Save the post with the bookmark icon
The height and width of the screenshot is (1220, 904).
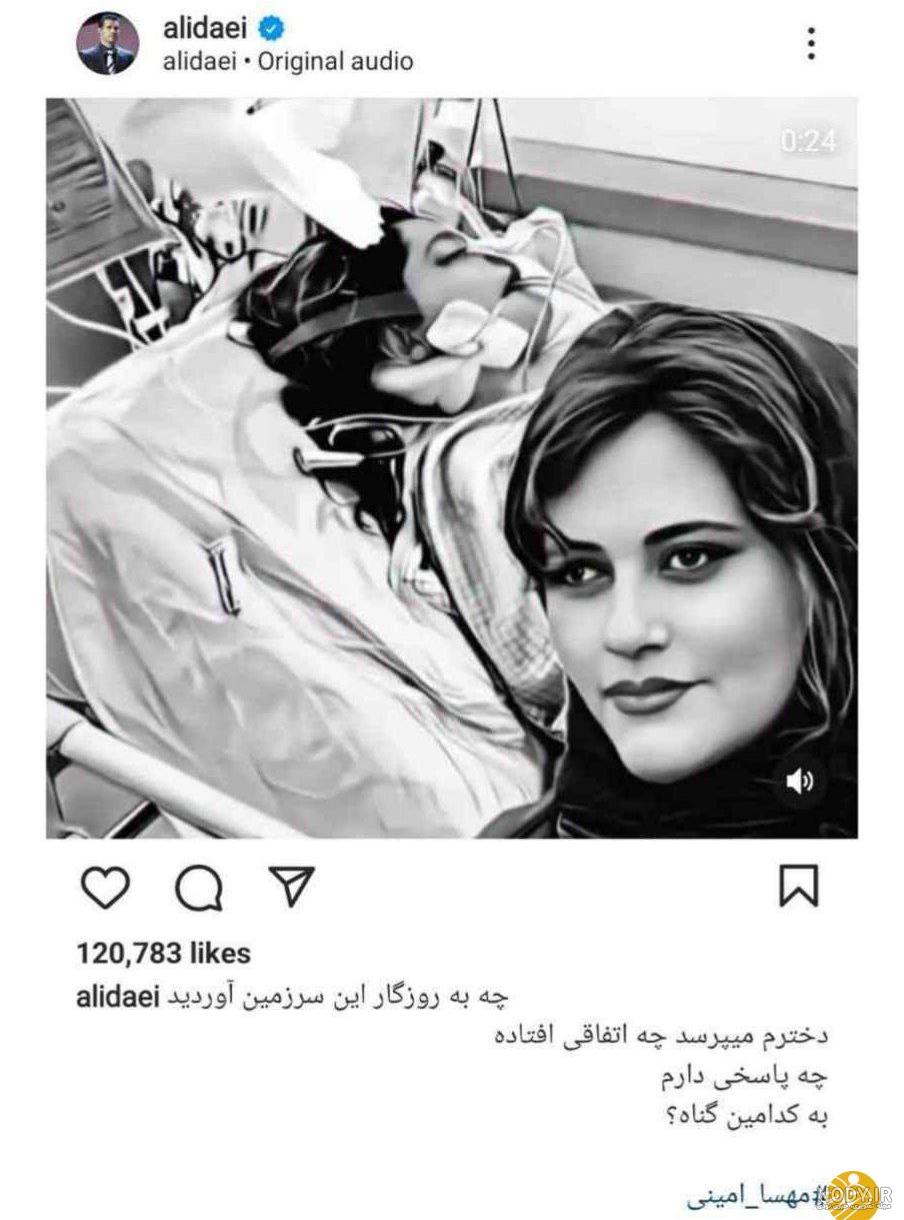click(799, 885)
